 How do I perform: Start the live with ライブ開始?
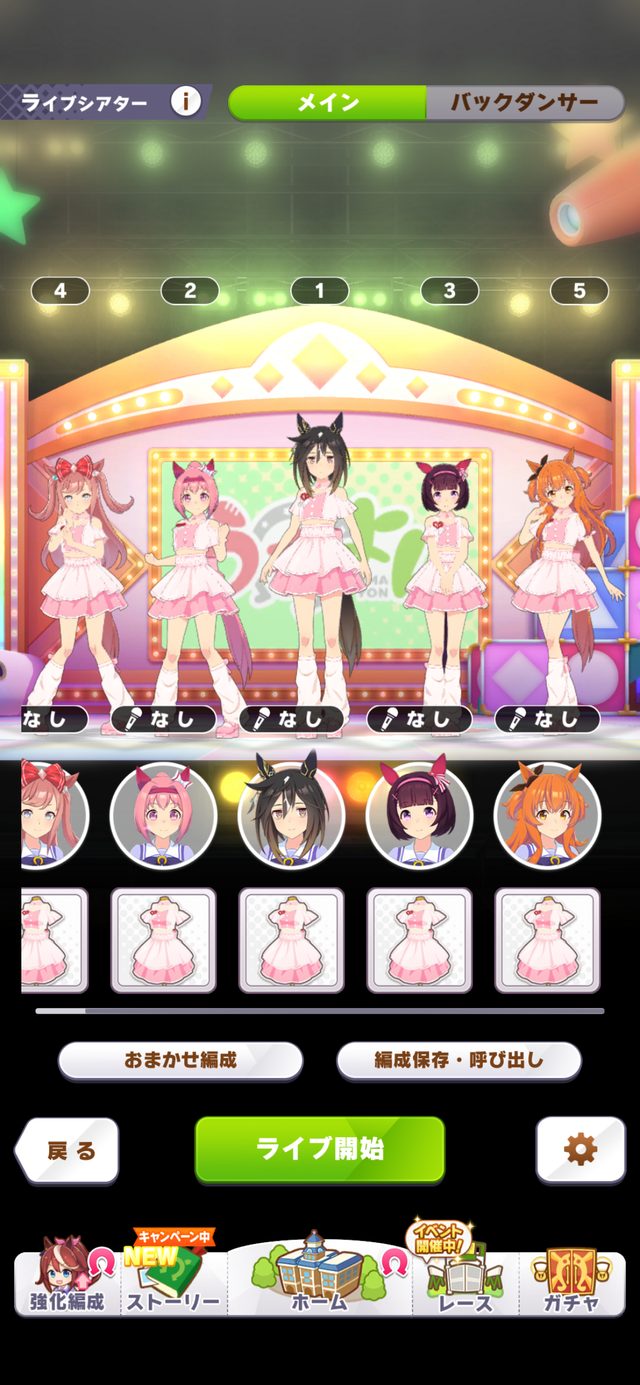click(320, 1149)
